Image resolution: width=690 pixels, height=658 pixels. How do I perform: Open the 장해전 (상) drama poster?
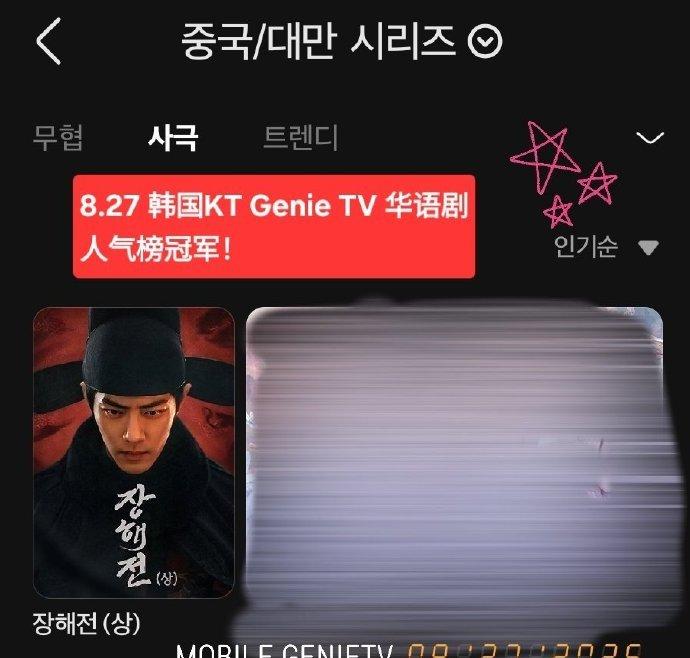coord(134,452)
